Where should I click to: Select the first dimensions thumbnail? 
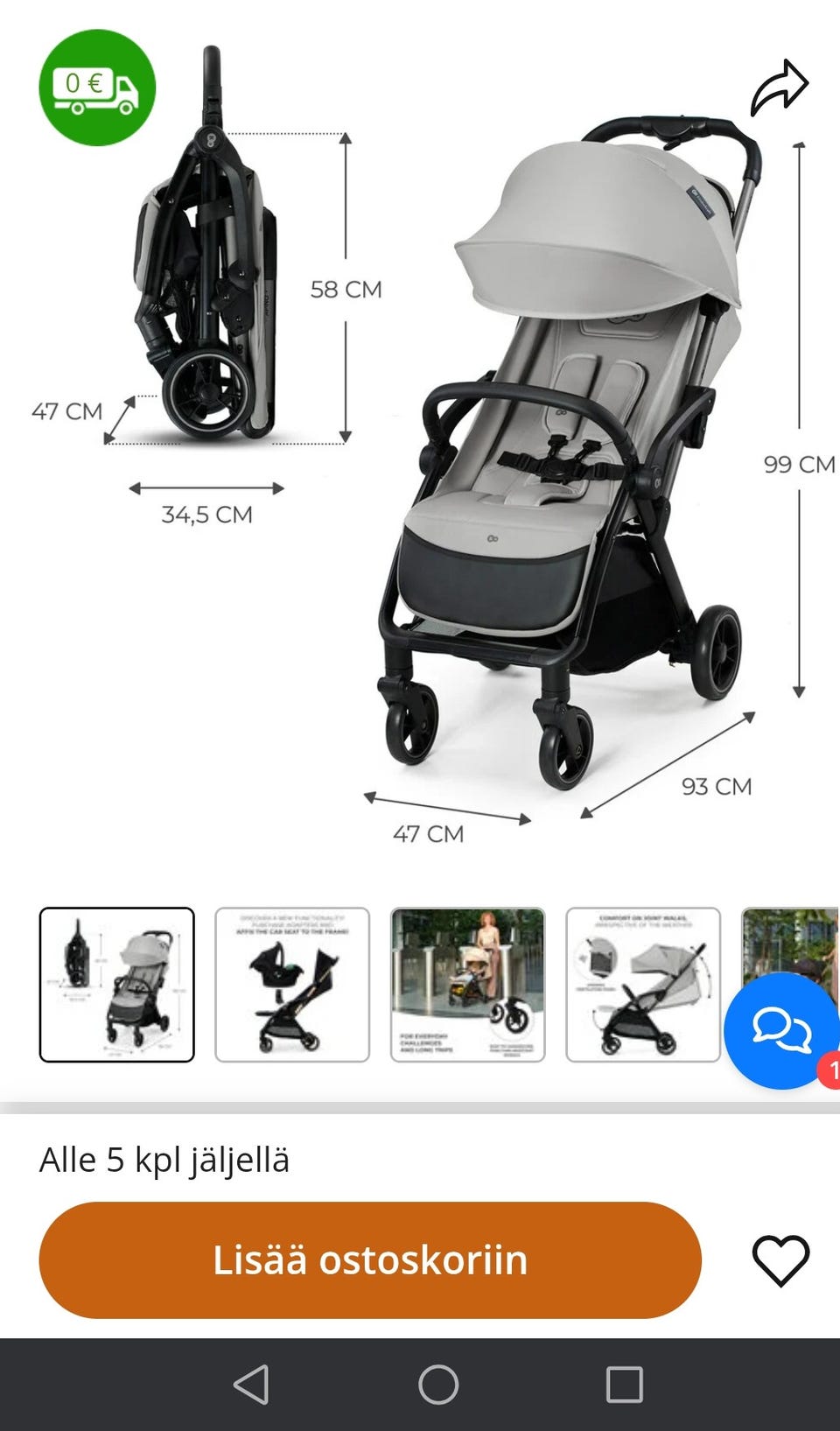tap(116, 985)
